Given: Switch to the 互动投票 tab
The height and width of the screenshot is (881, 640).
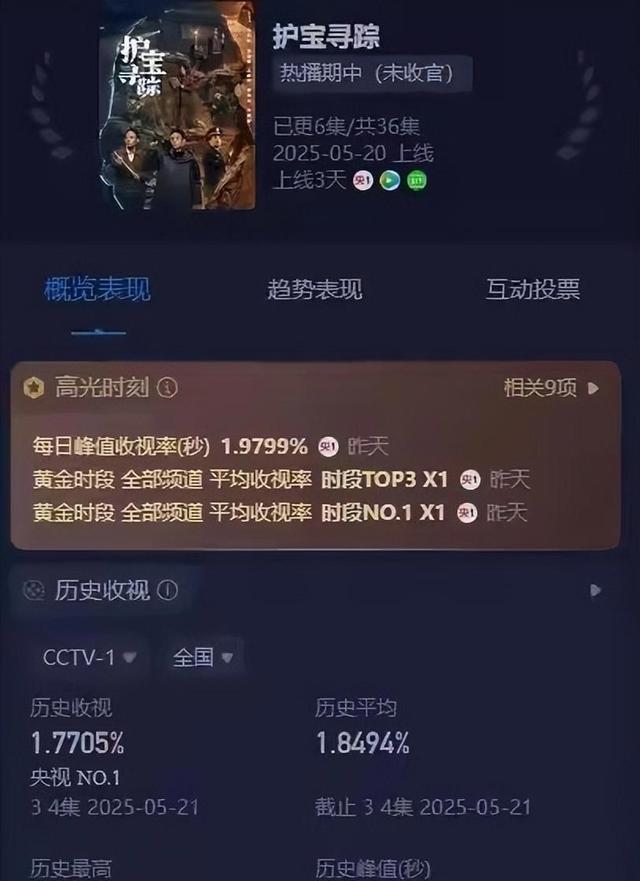Looking at the screenshot, I should 532,290.
